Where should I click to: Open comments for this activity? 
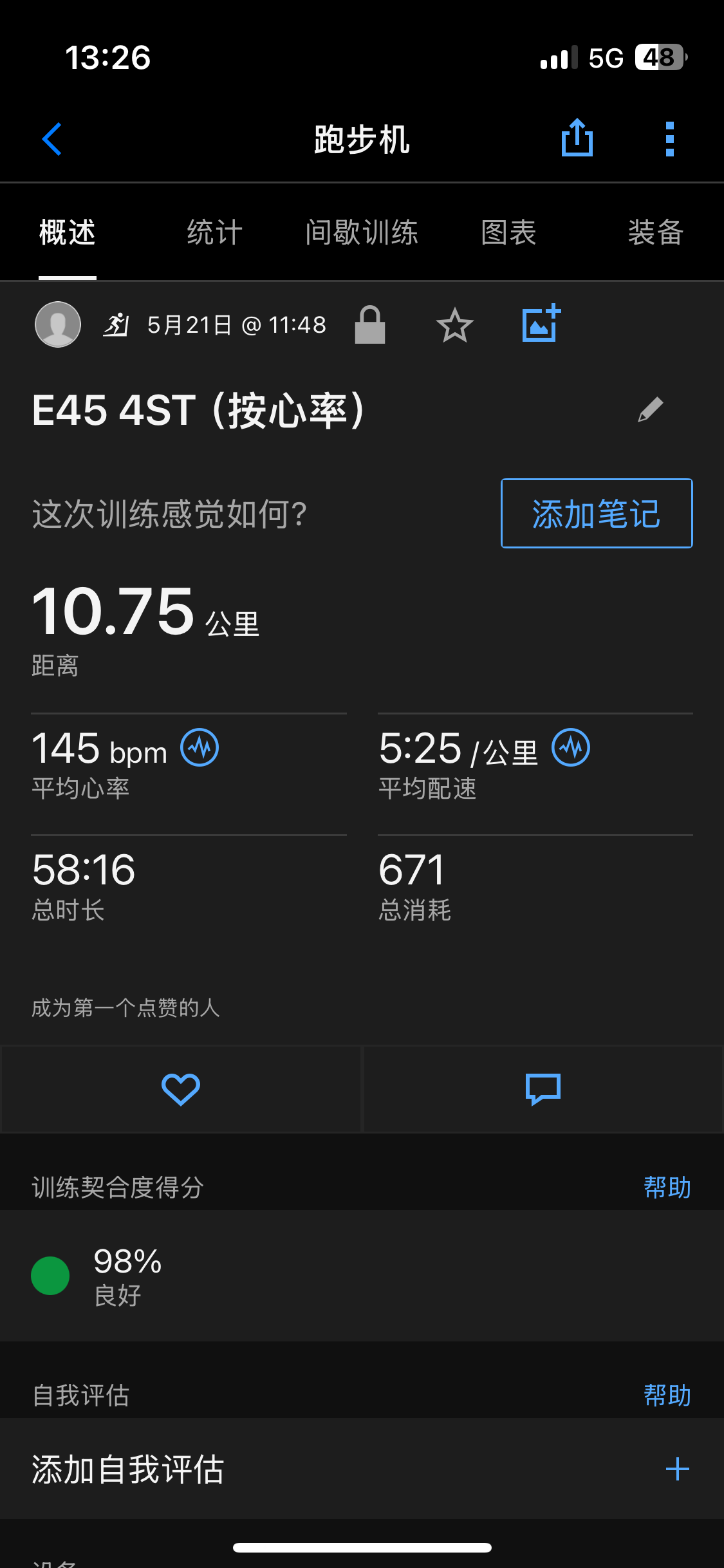coord(543,1089)
